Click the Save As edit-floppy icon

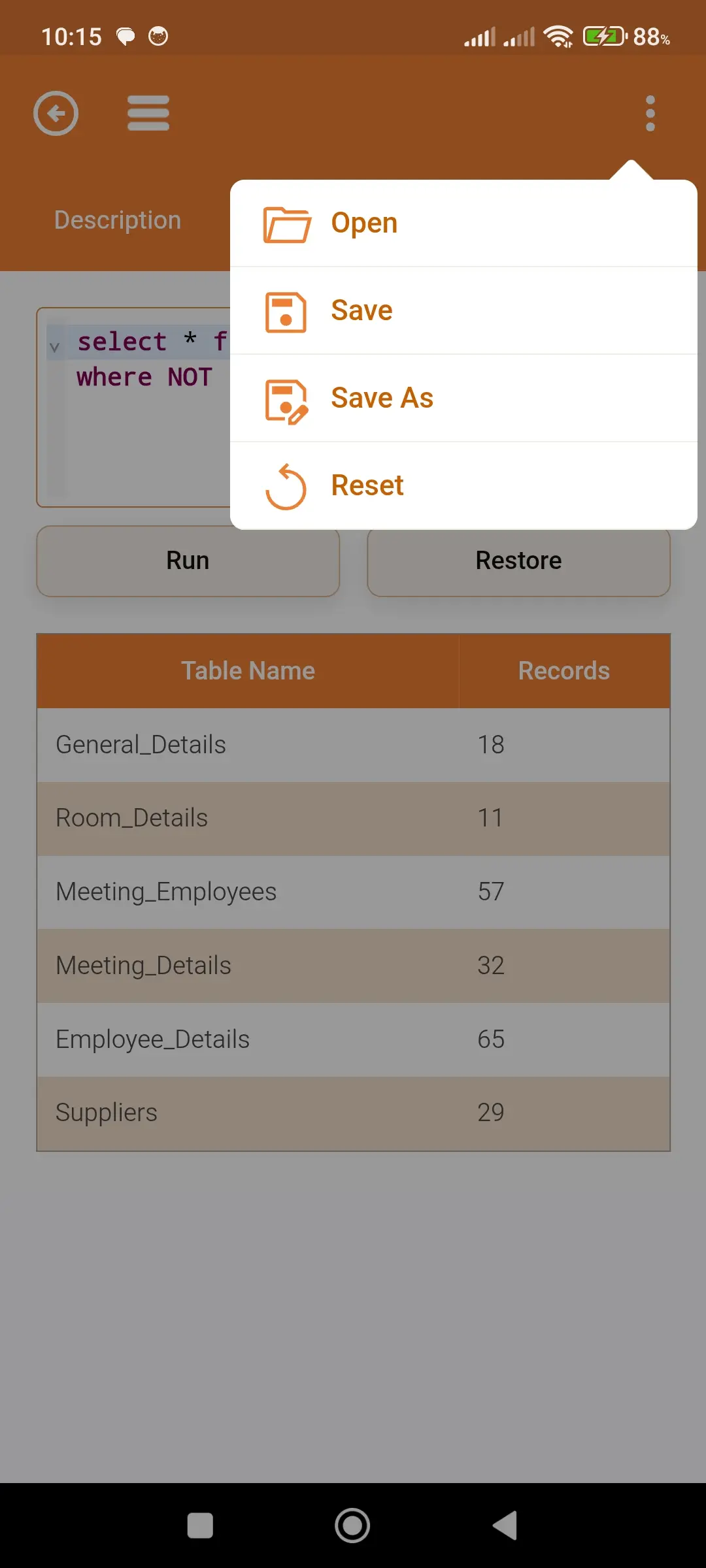(286, 399)
